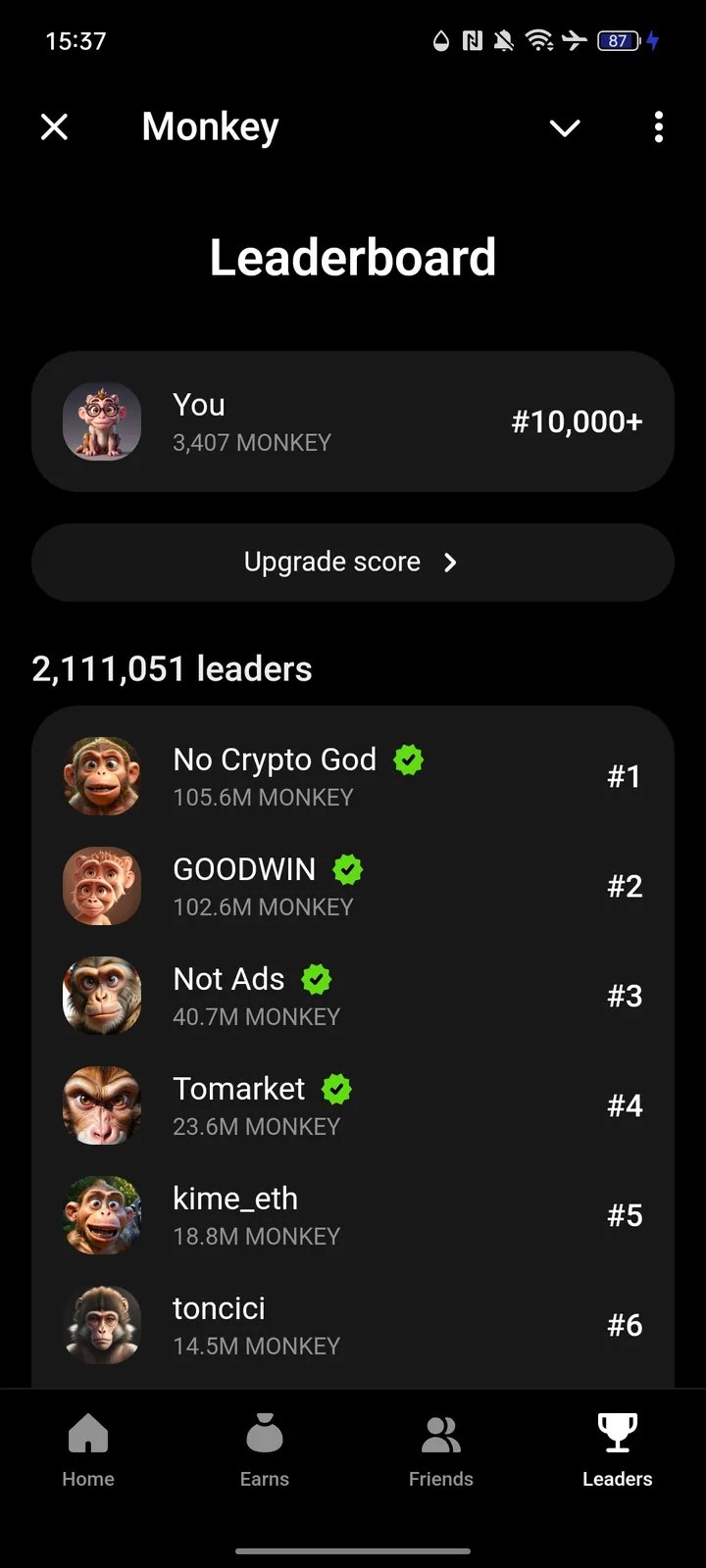Select toncici's leaderboard entry
The height and width of the screenshot is (1568, 706).
pos(353,1325)
